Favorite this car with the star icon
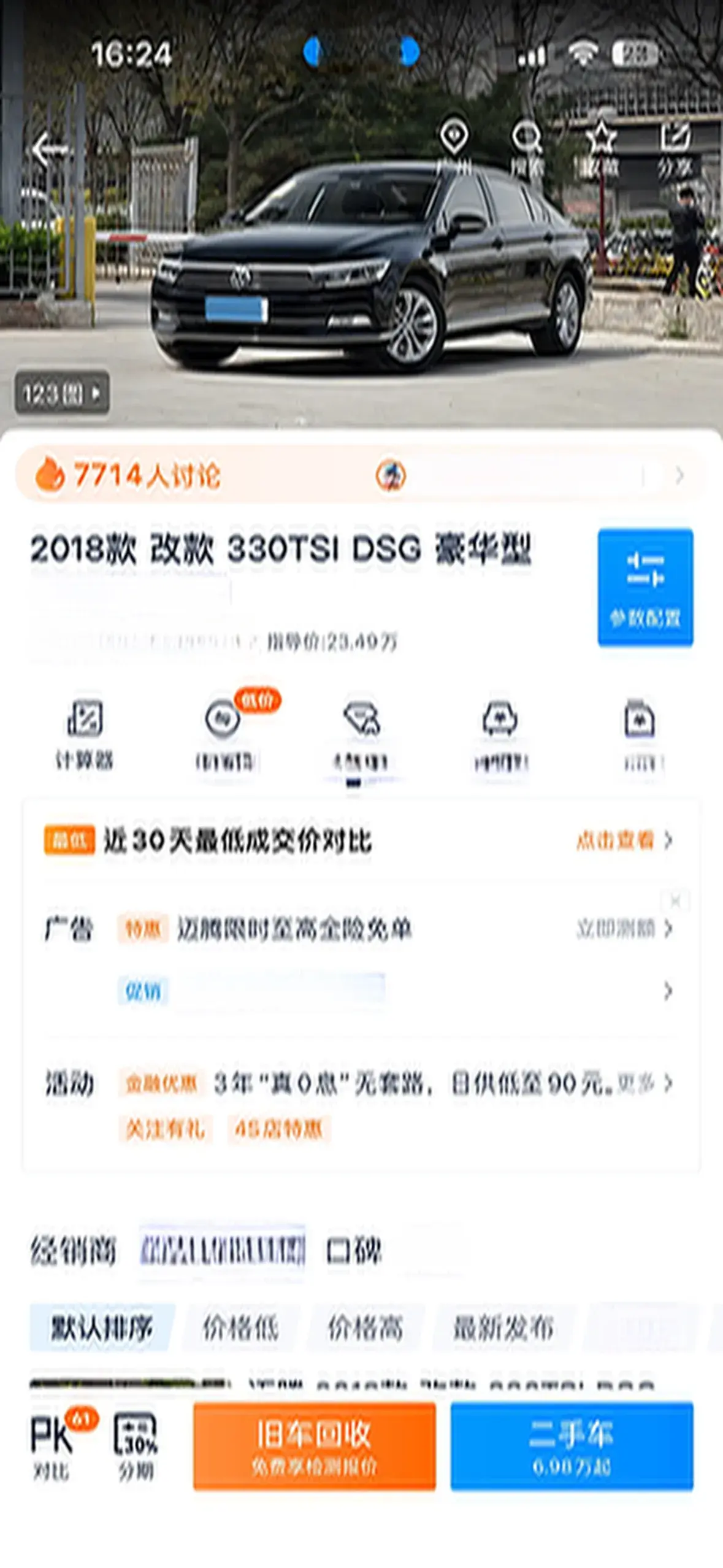Image resolution: width=723 pixels, height=1568 pixels. coord(600,147)
